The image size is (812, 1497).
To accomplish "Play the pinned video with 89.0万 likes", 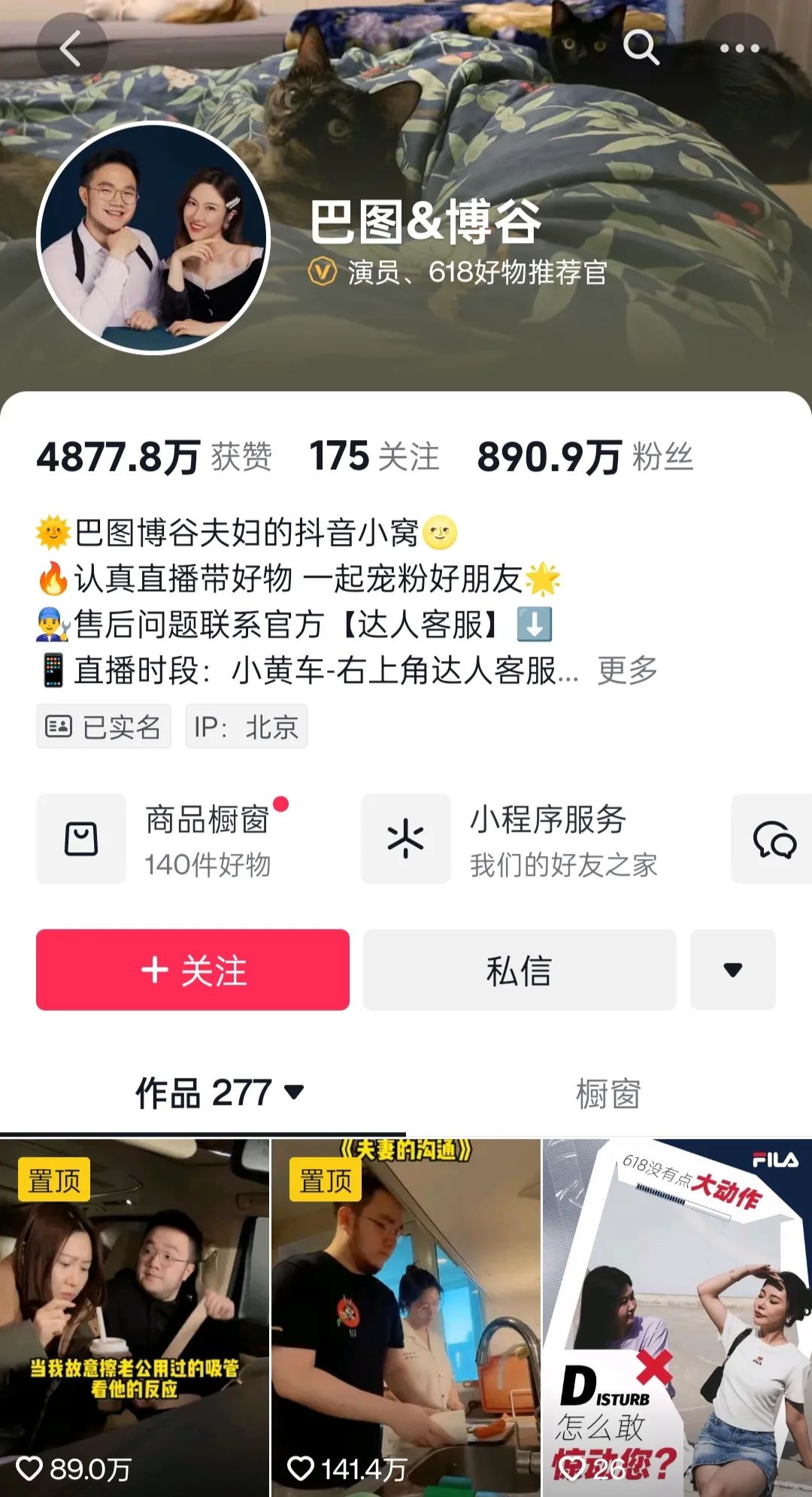I will pyautogui.click(x=135, y=1316).
